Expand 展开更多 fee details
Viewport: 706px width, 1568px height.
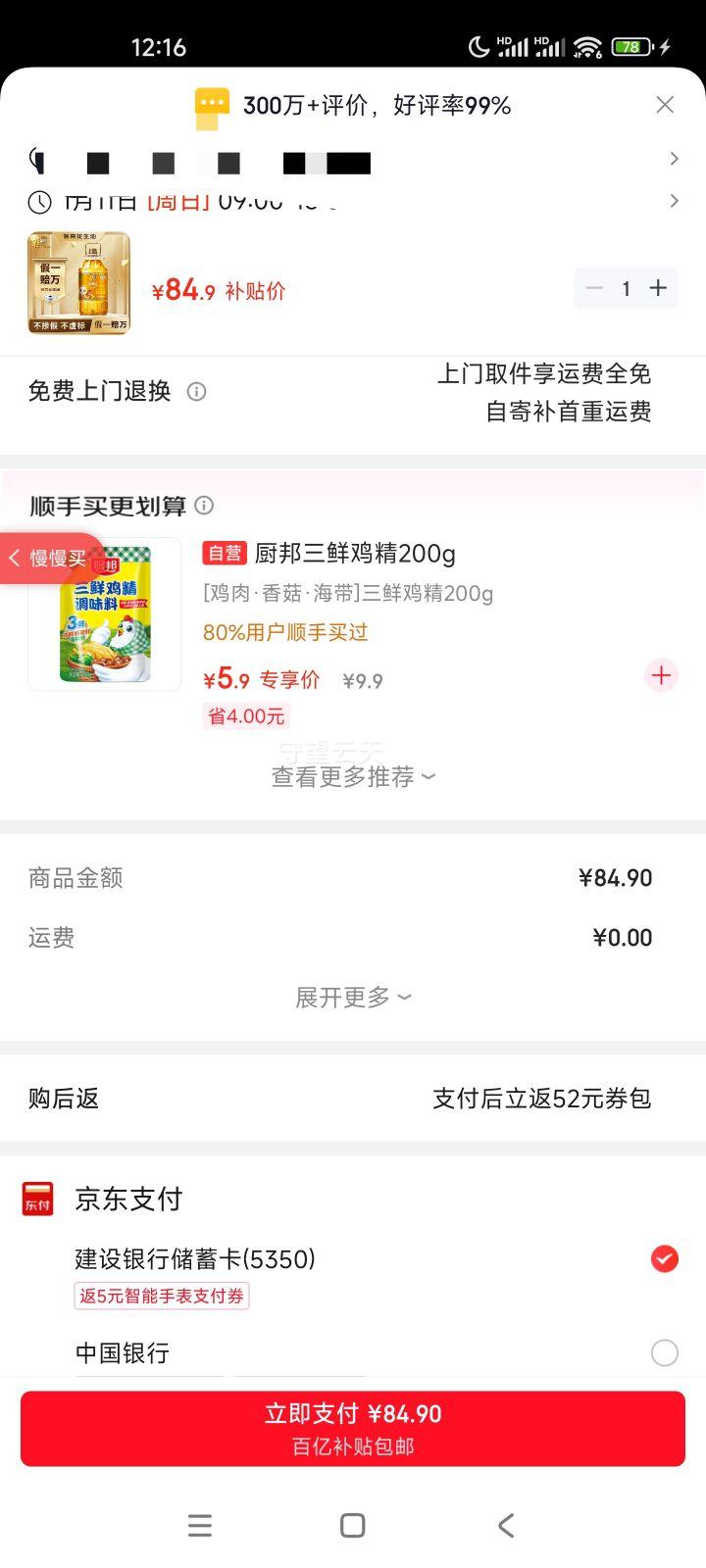pos(353,996)
